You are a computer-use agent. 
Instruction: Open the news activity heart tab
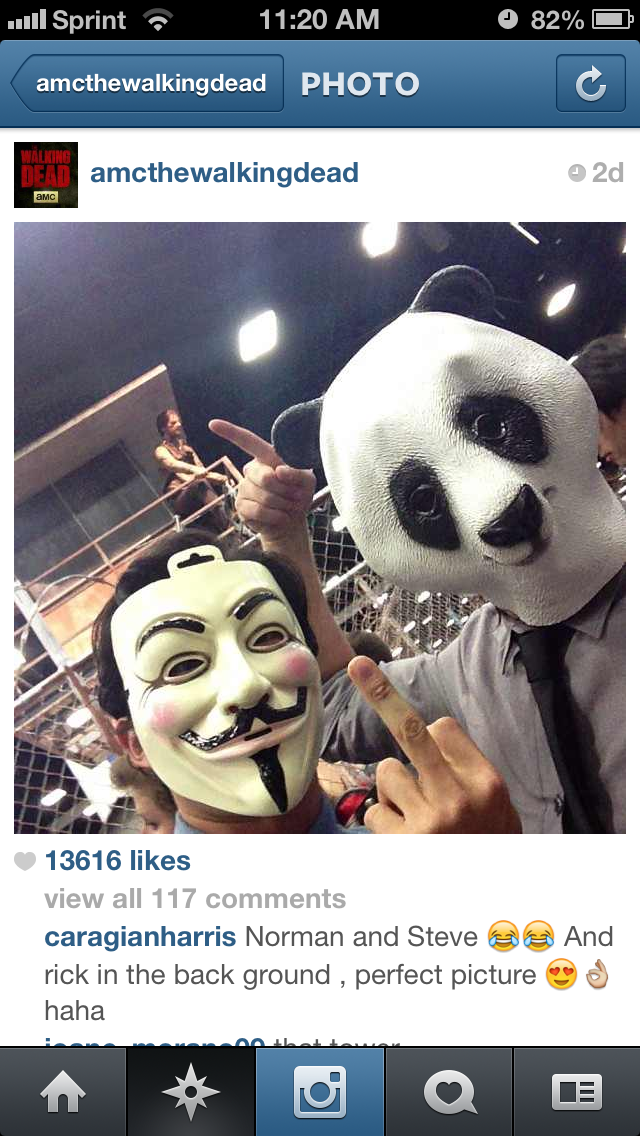pos(449,1092)
